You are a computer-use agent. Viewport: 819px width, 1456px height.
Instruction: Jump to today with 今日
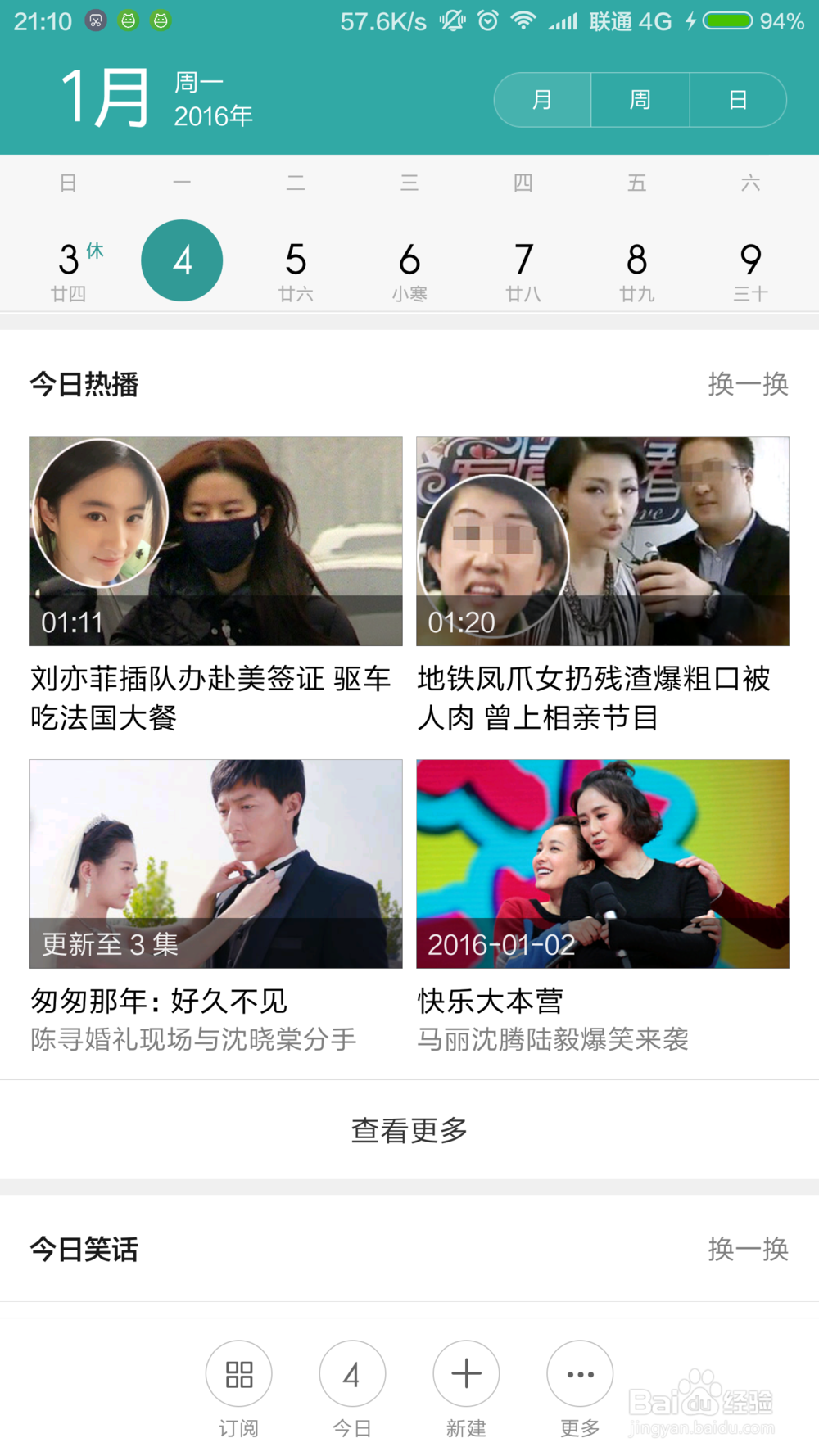pos(352,1375)
